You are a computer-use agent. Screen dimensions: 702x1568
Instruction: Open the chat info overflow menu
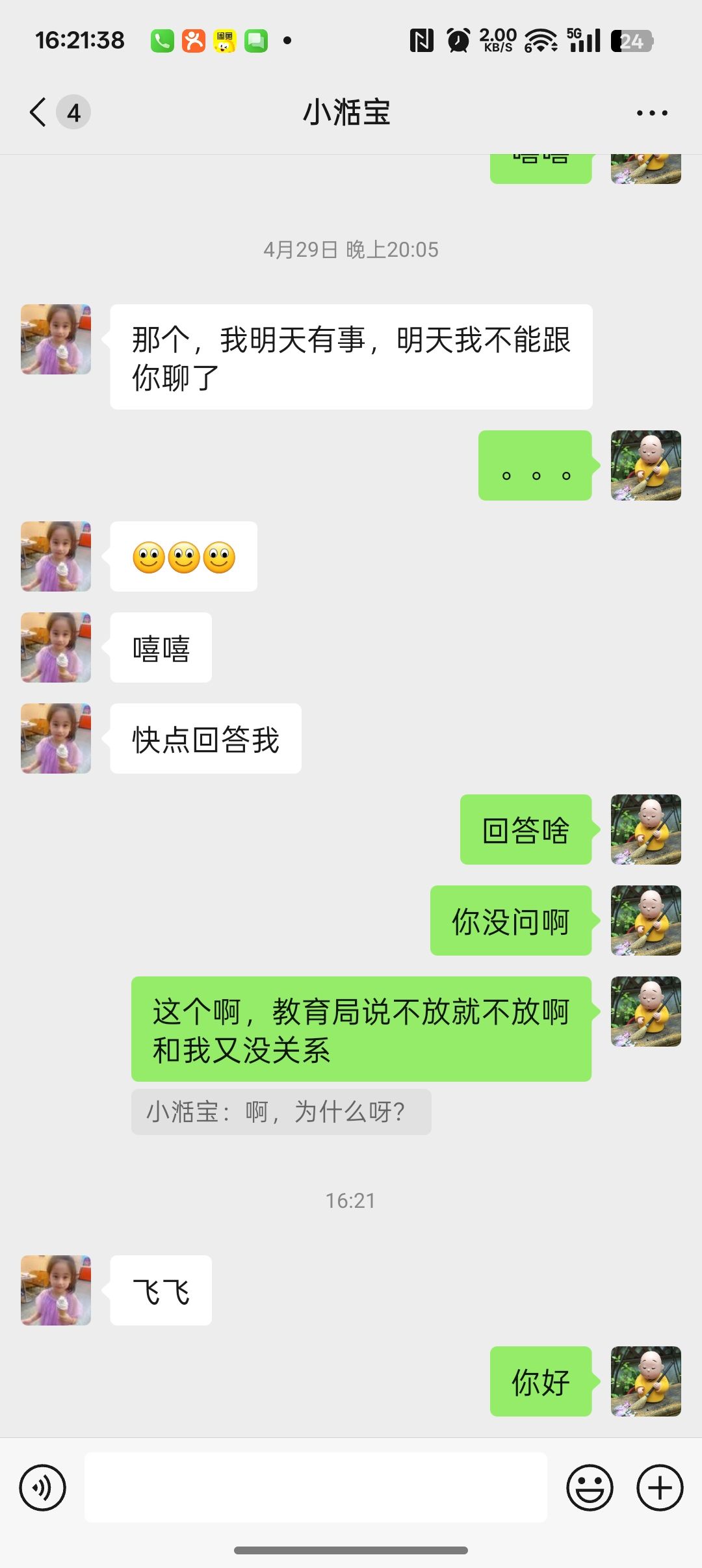coord(652,113)
